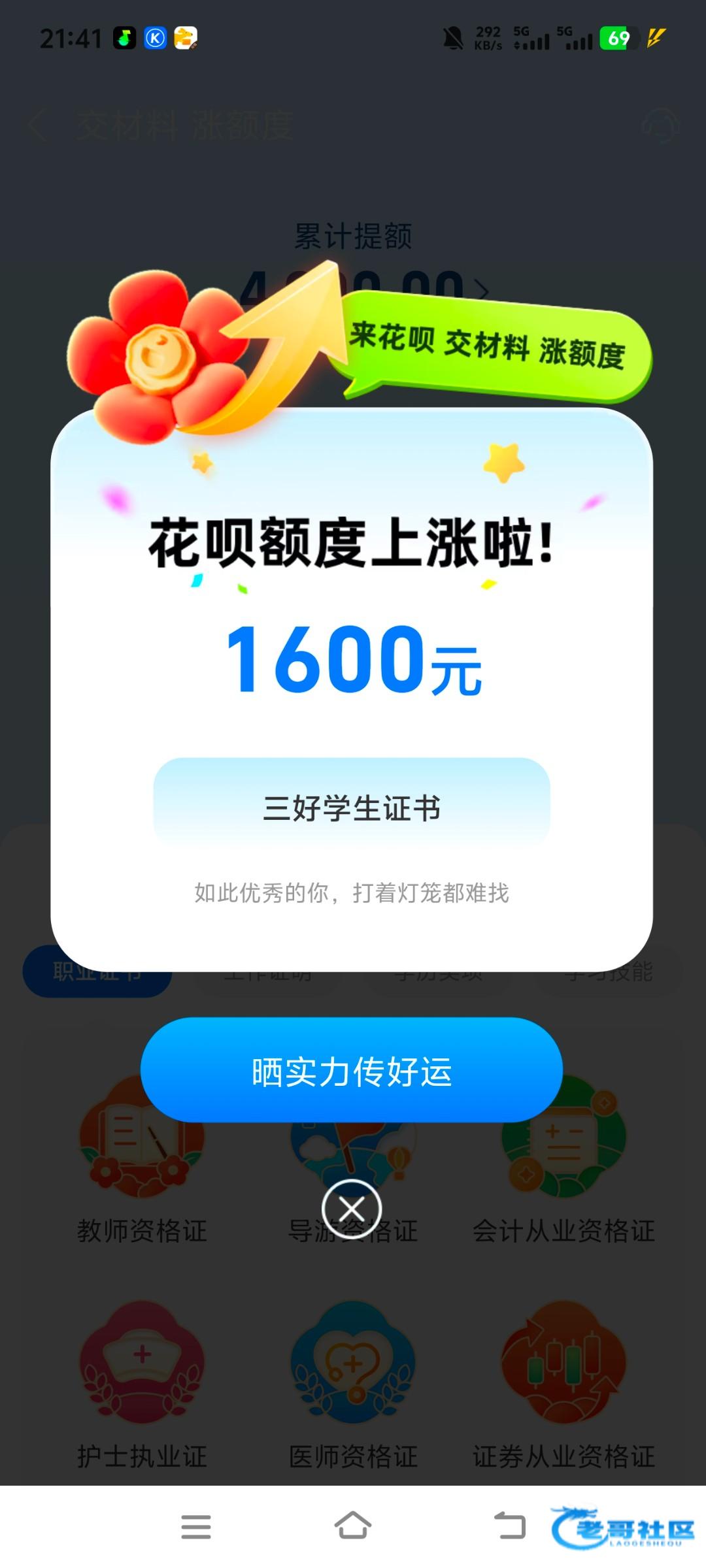Tap the 晒实力传好运 button
Viewport: 706px width, 1568px height.
point(352,1071)
